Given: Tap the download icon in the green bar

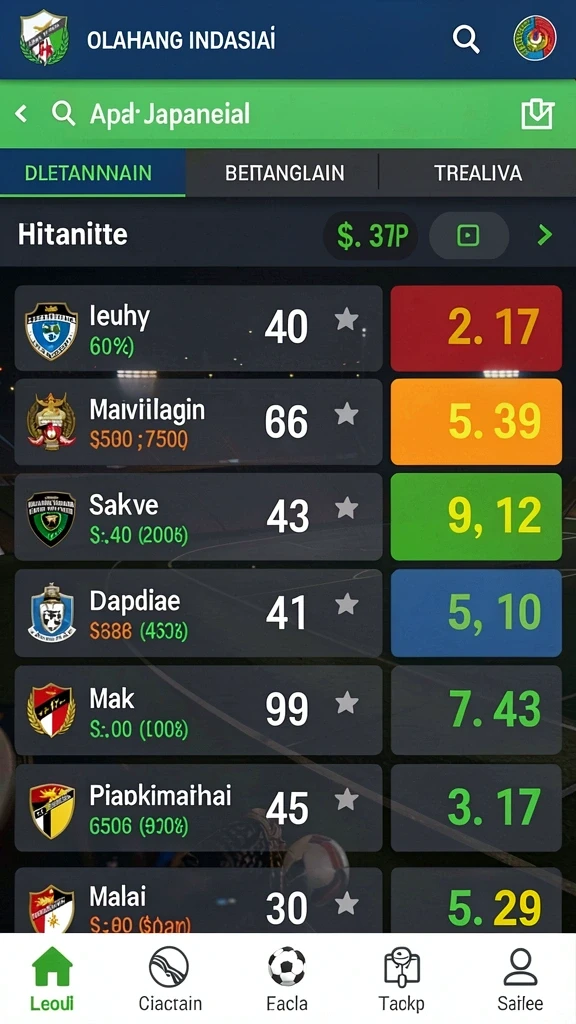Looking at the screenshot, I should click(x=537, y=114).
